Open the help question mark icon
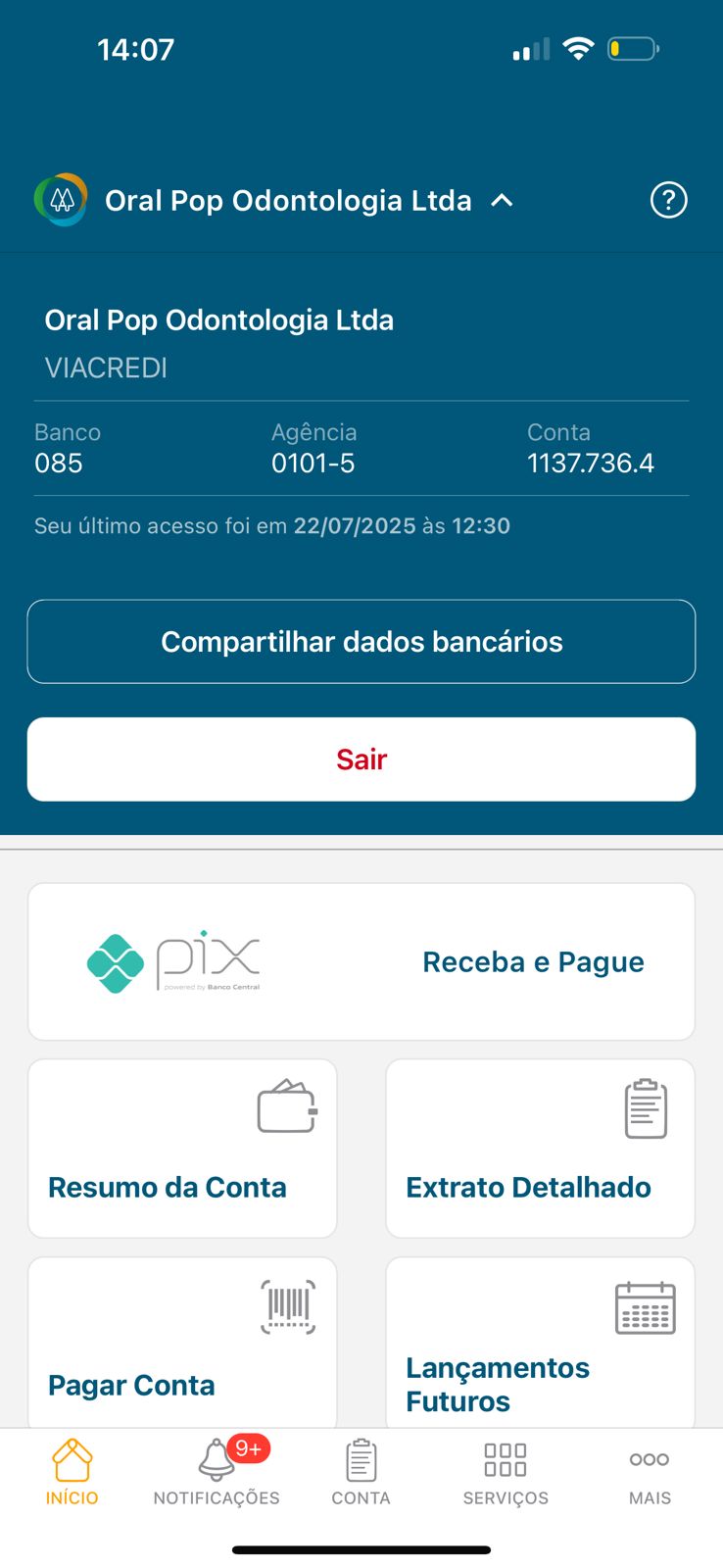 pyautogui.click(x=668, y=201)
